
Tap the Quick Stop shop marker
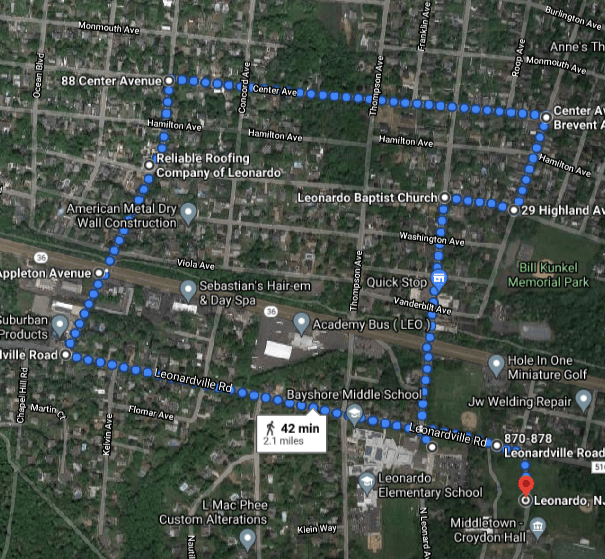coord(437,277)
